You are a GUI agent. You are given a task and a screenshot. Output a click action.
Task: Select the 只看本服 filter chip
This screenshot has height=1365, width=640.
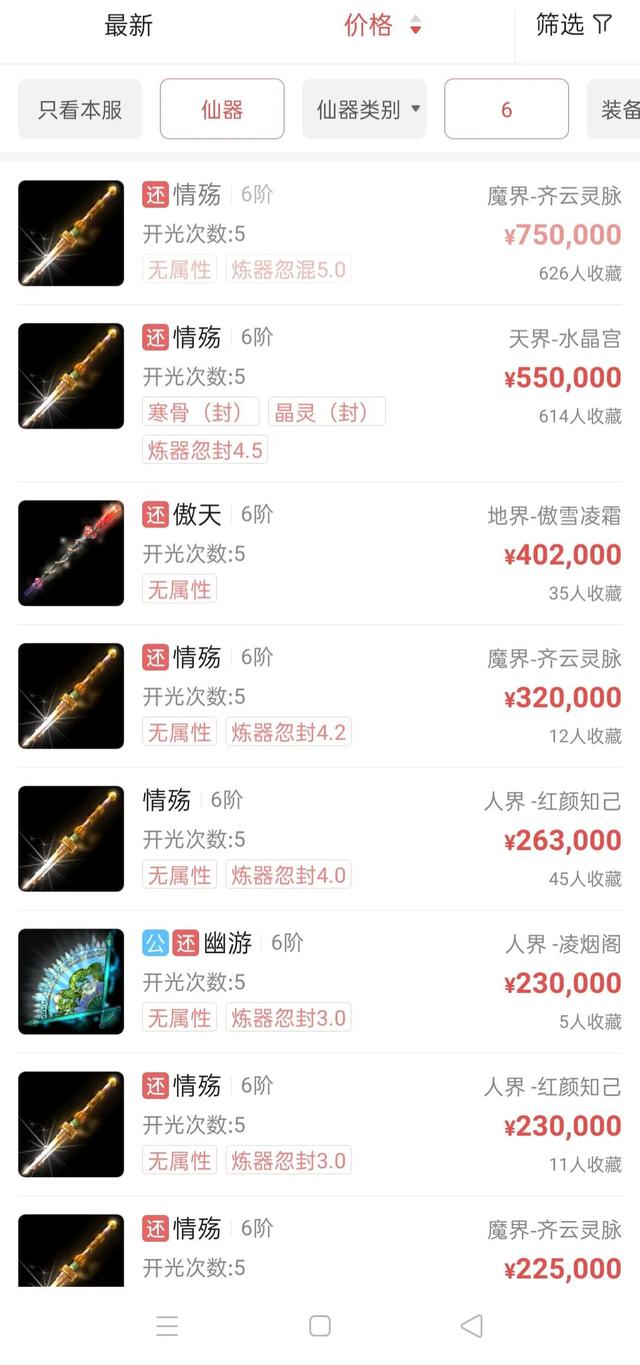tap(80, 109)
